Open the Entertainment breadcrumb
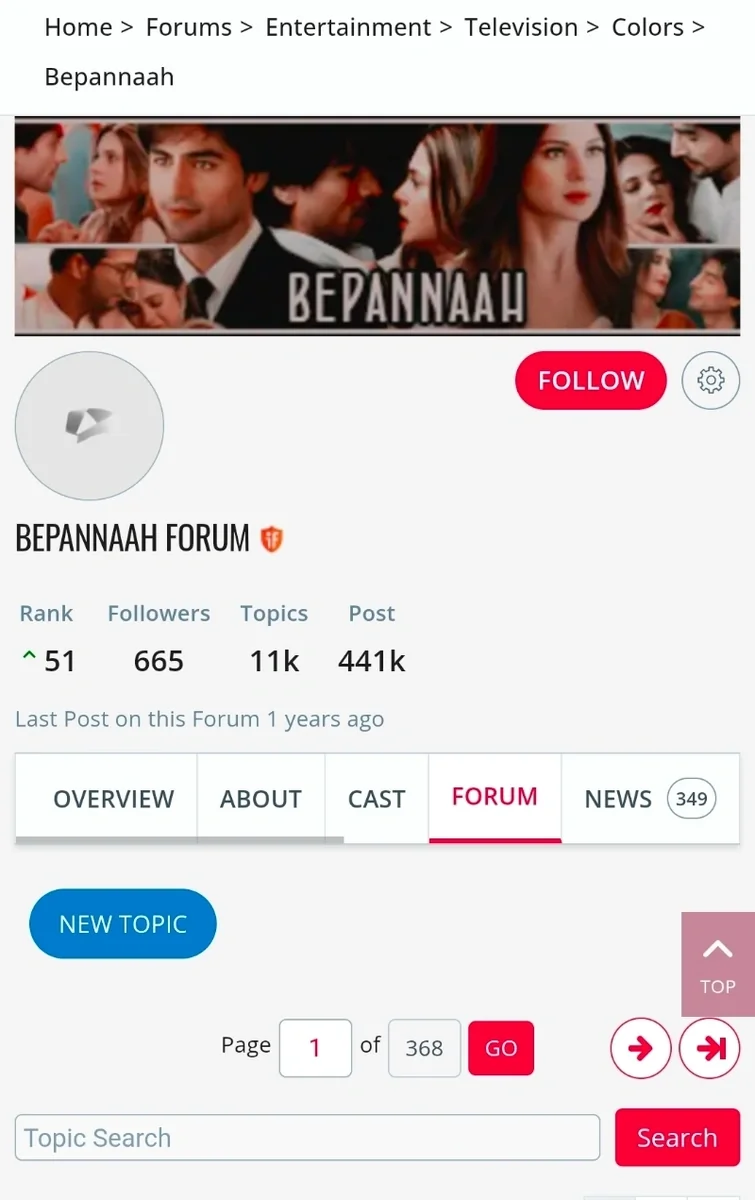The height and width of the screenshot is (1200, 755). coord(348,27)
